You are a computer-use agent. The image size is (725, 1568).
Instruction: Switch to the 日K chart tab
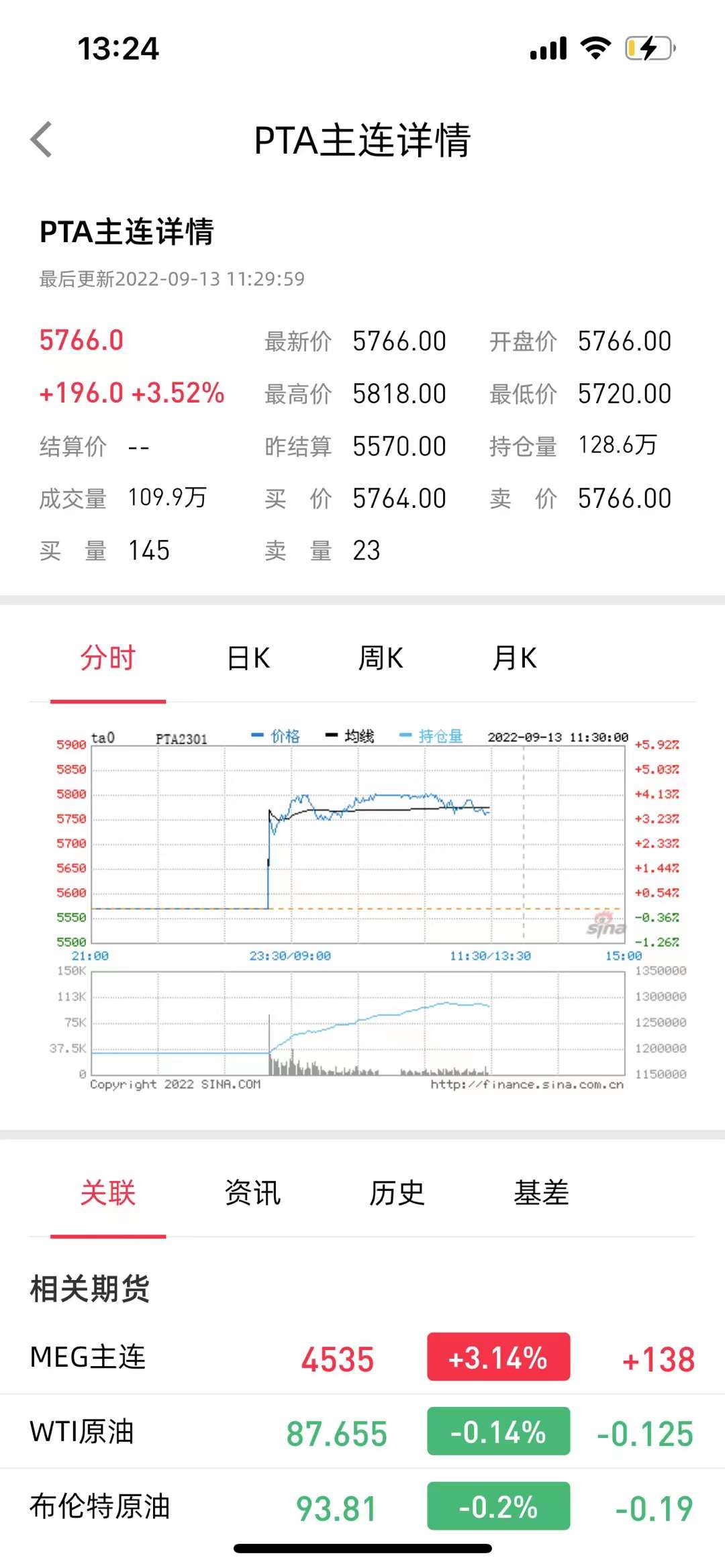pos(248,658)
